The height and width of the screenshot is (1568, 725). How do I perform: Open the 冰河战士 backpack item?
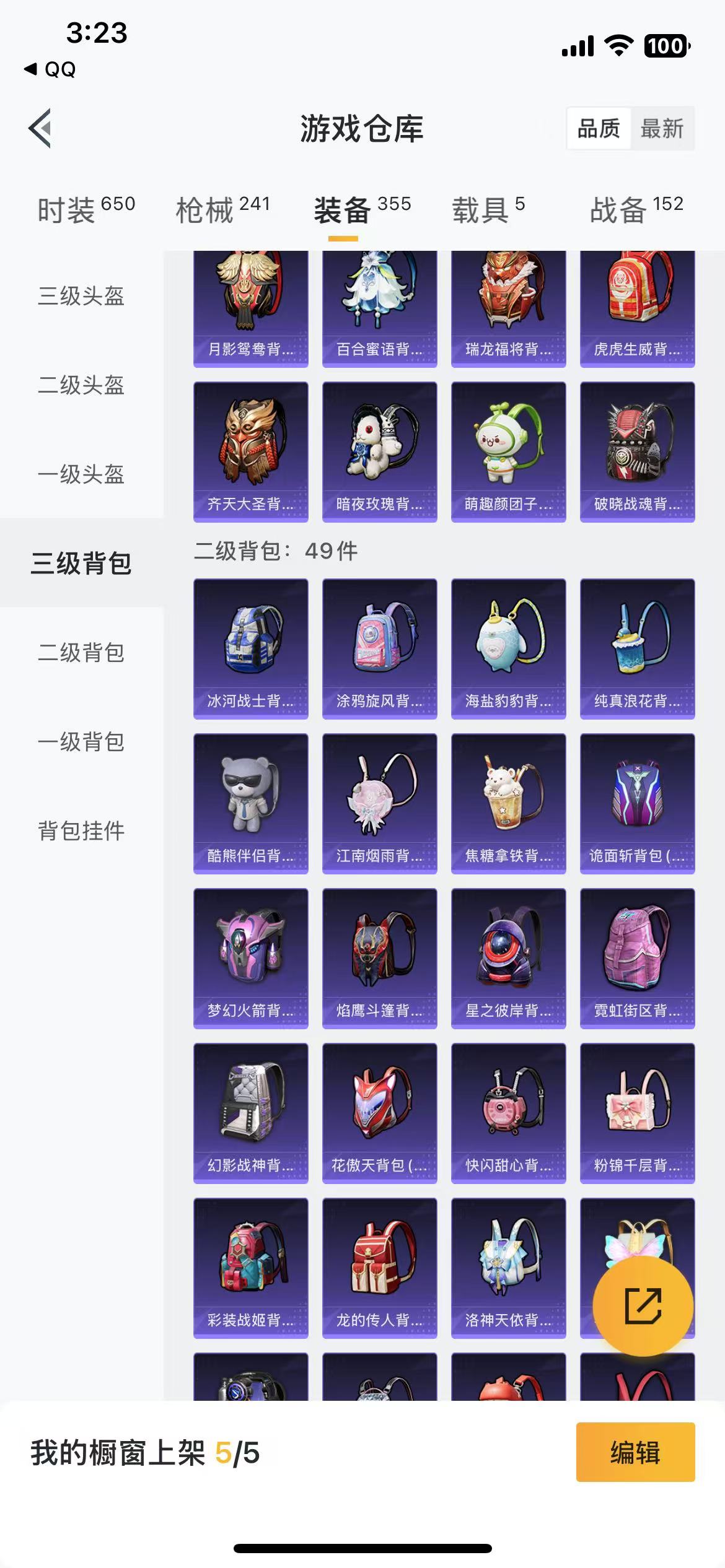coord(251,649)
